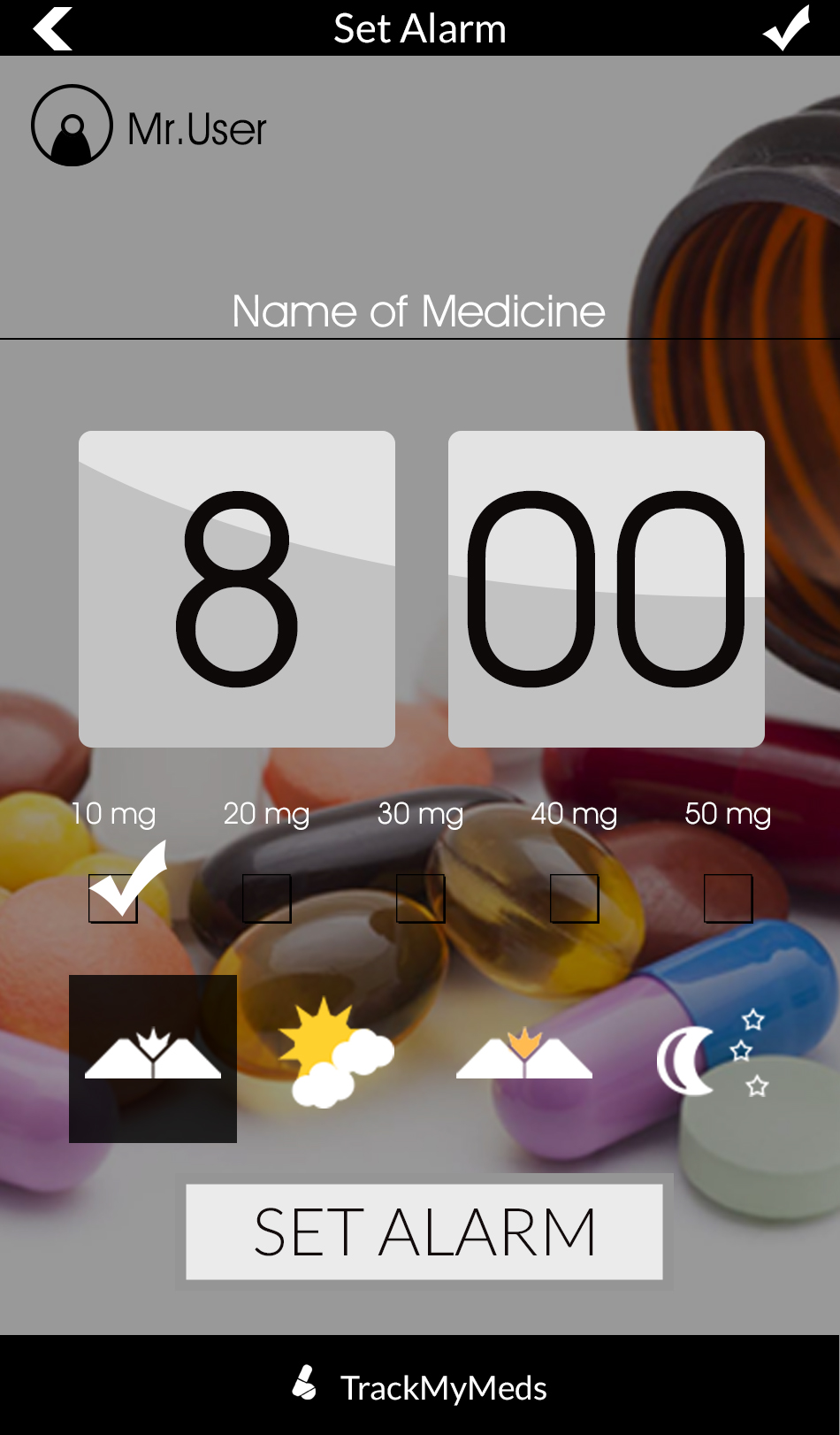840x1435 pixels.
Task: Pick the sun and clouds daytime icon
Action: pos(336,1053)
